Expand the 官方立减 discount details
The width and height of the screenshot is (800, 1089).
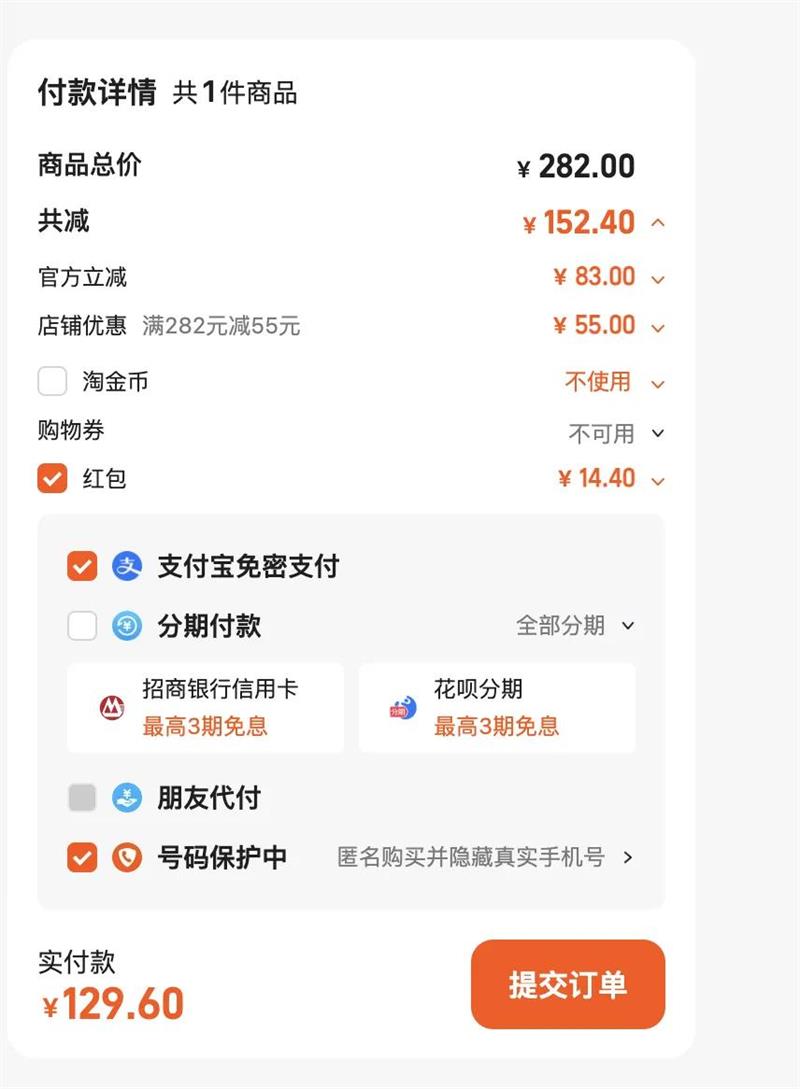[x=657, y=279]
